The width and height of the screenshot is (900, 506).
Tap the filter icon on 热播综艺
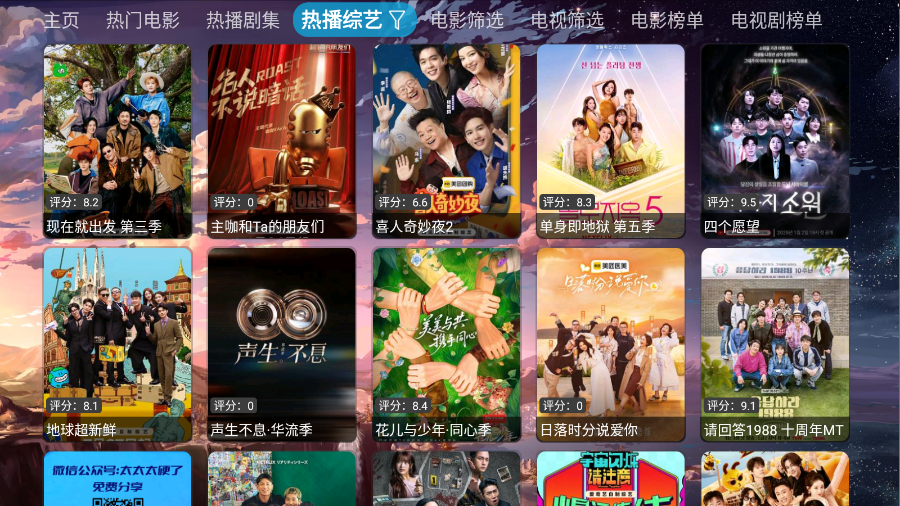(x=397, y=19)
